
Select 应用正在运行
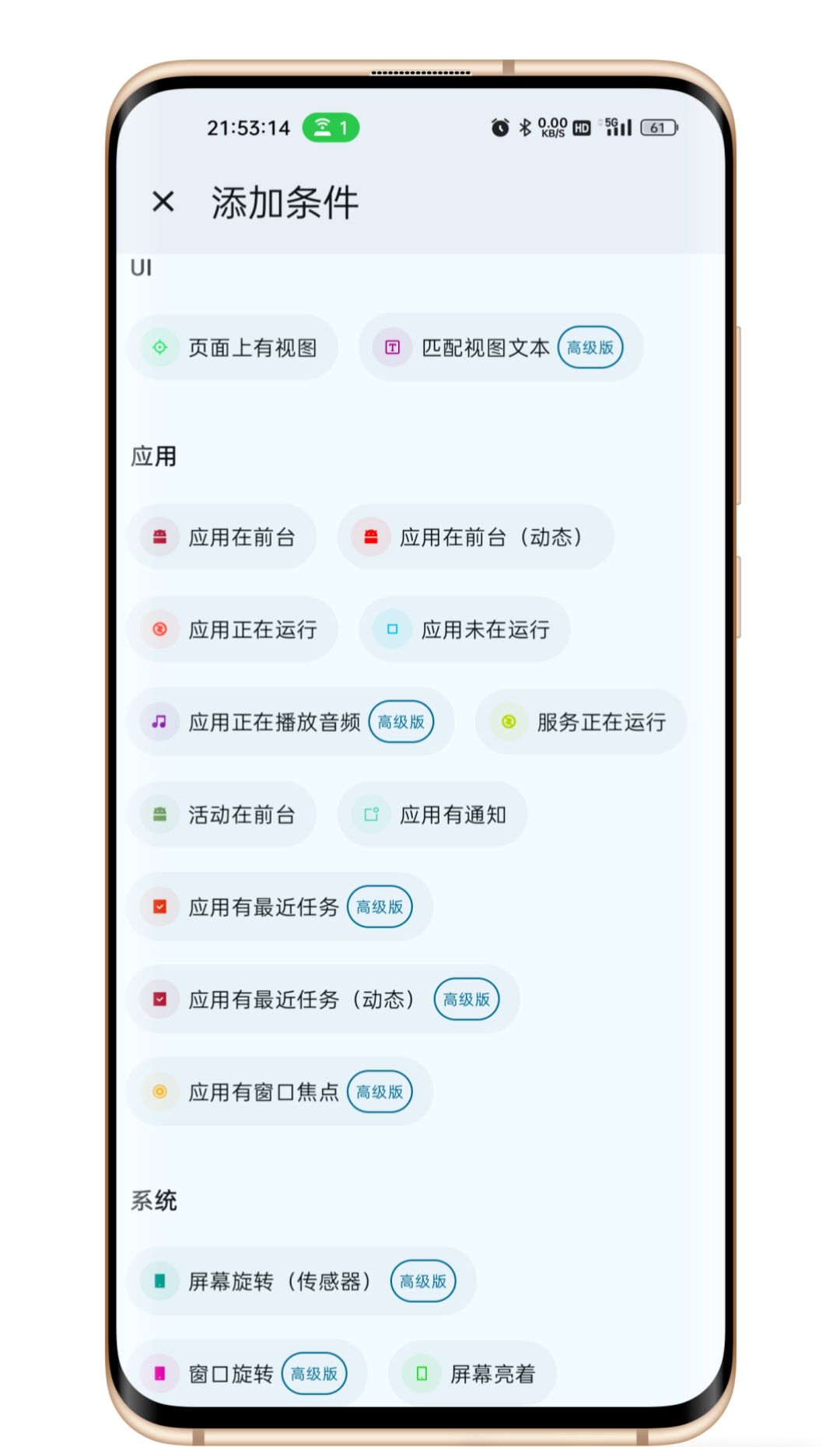[232, 629]
